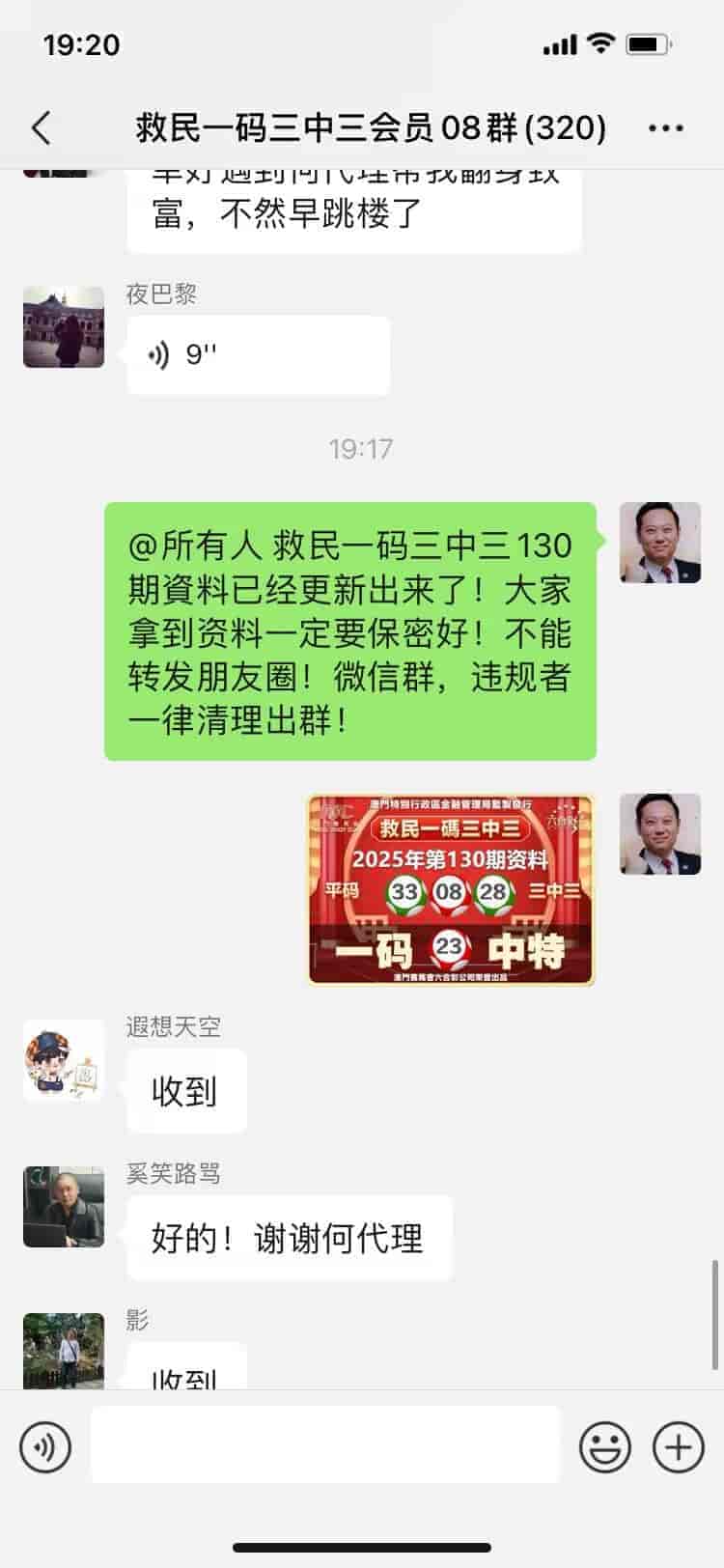Play the 9-second voice message from 夜巴黎
724x1568 pixels.
pos(258,355)
